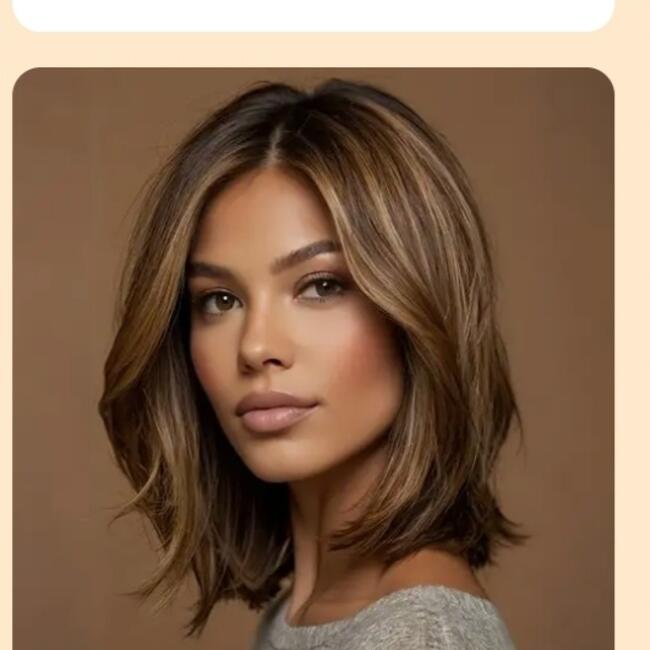Open the layered bob hairstyle photo card
650x650 pixels.
pos(313,360)
